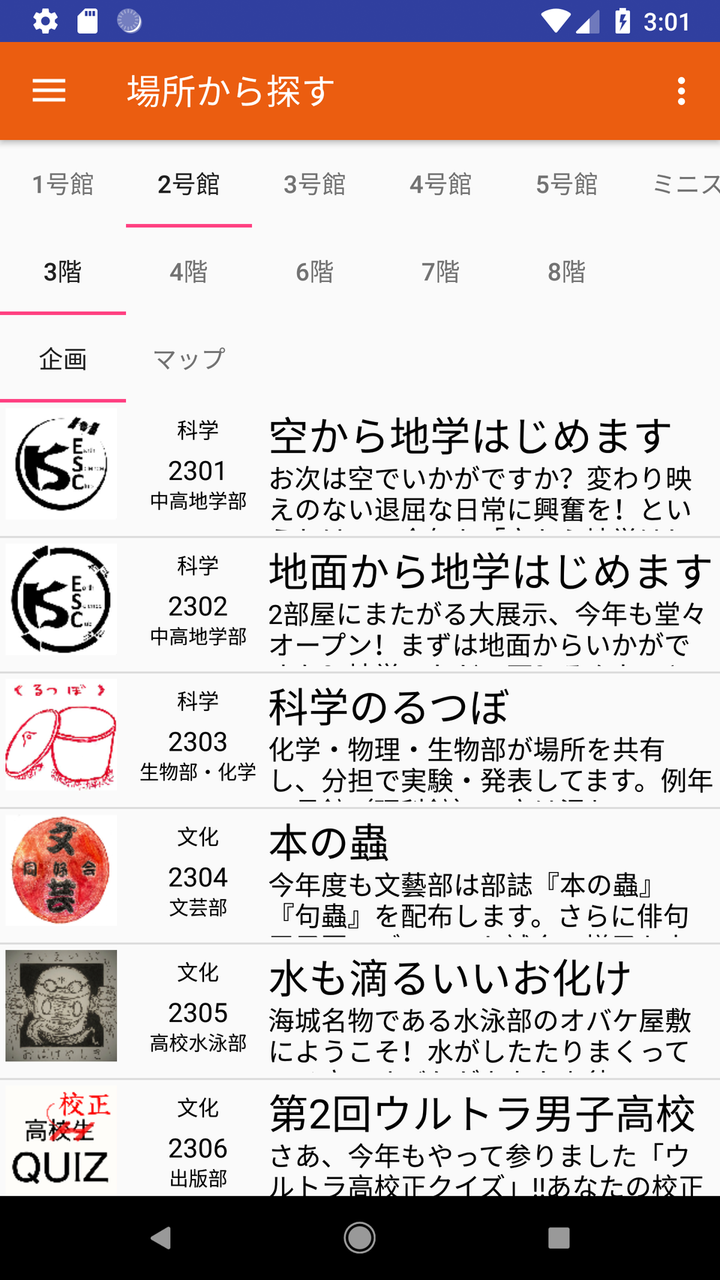The width and height of the screenshot is (720, 1280).
Task: Open the overflow menu
Action: pyautogui.click(x=681, y=91)
